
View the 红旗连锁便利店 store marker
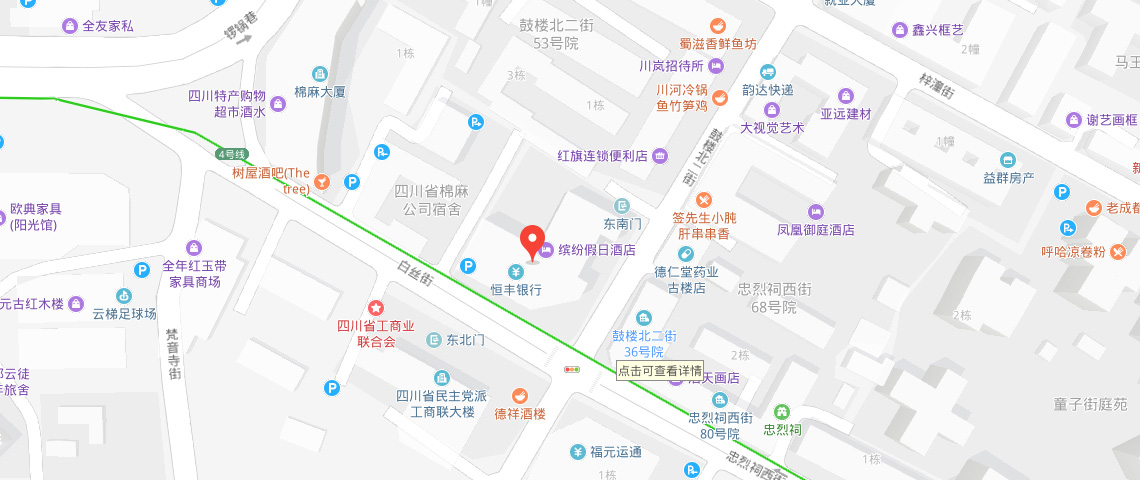[x=659, y=156]
